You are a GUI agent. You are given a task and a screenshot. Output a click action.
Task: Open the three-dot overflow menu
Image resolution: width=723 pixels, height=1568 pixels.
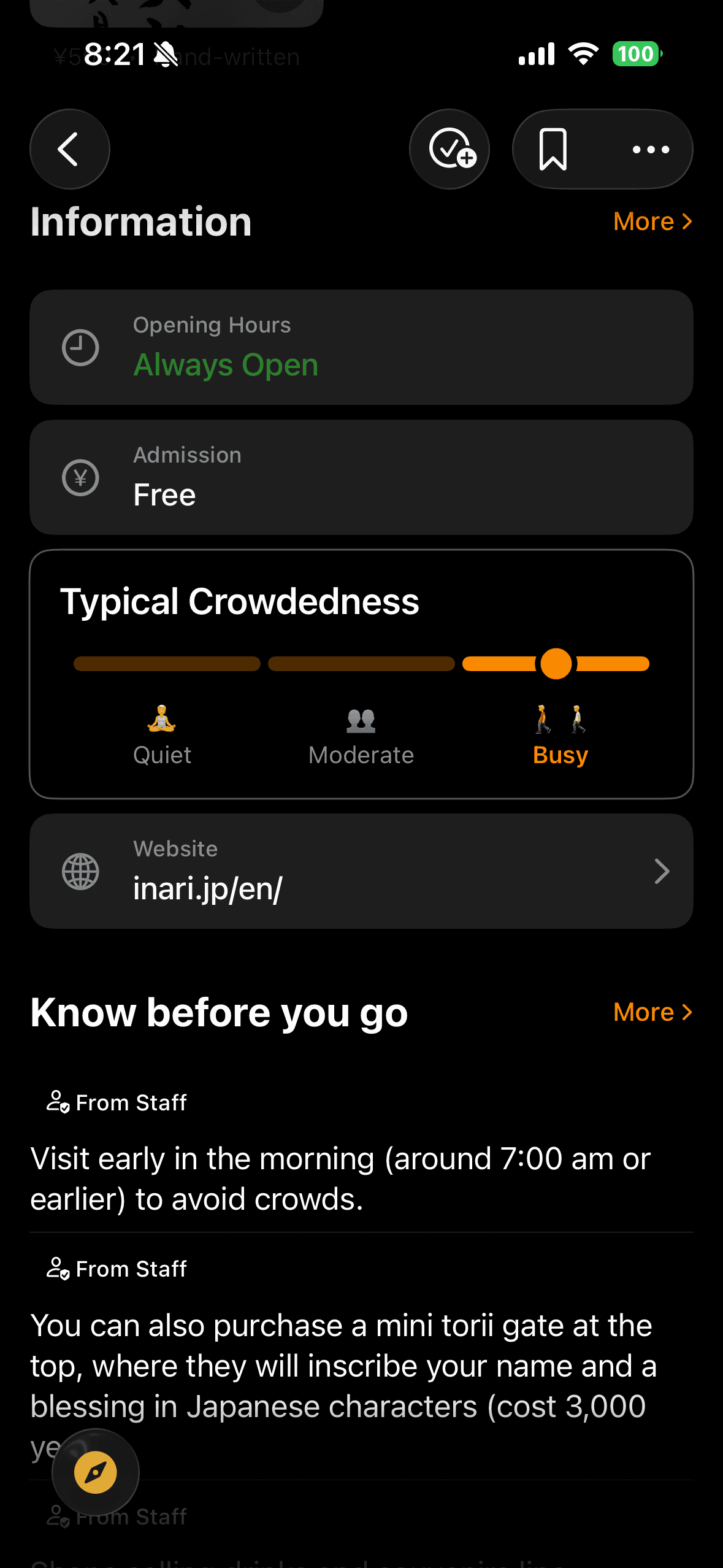[x=651, y=149]
